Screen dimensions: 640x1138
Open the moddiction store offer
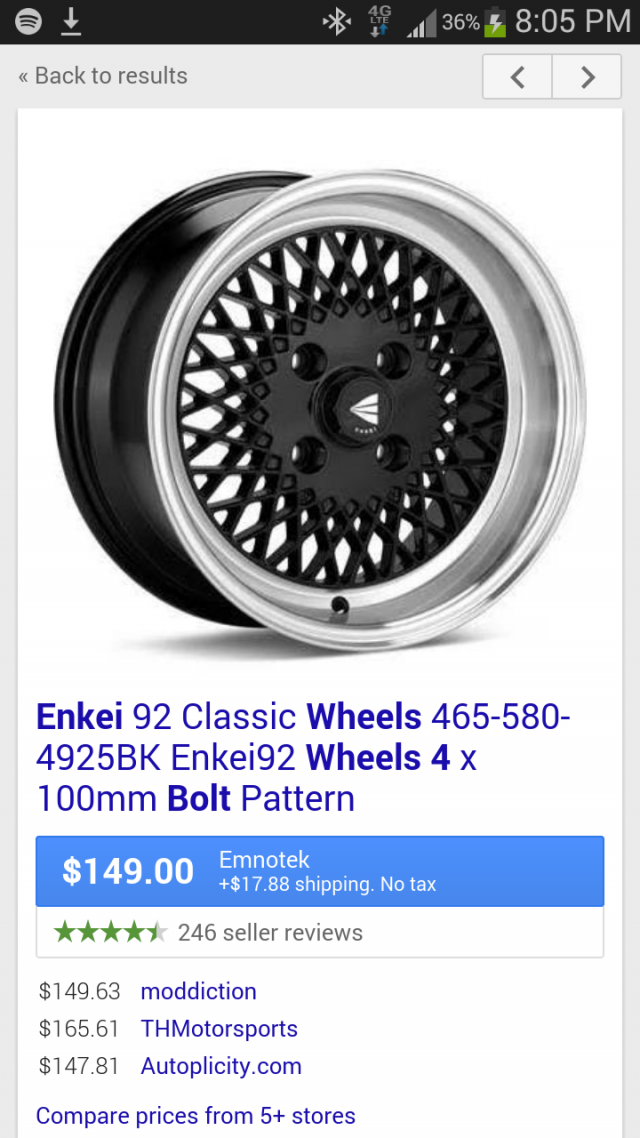pos(198,991)
